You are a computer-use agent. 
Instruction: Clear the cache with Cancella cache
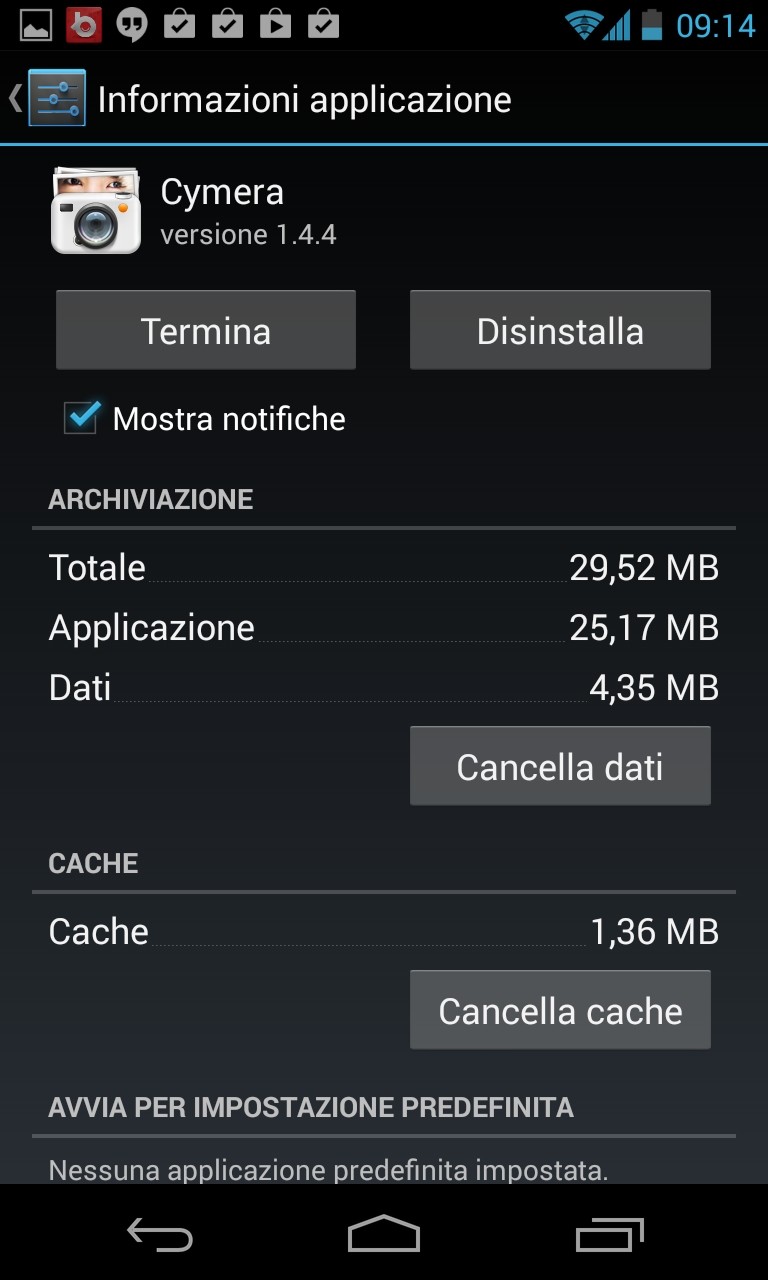pos(560,1011)
